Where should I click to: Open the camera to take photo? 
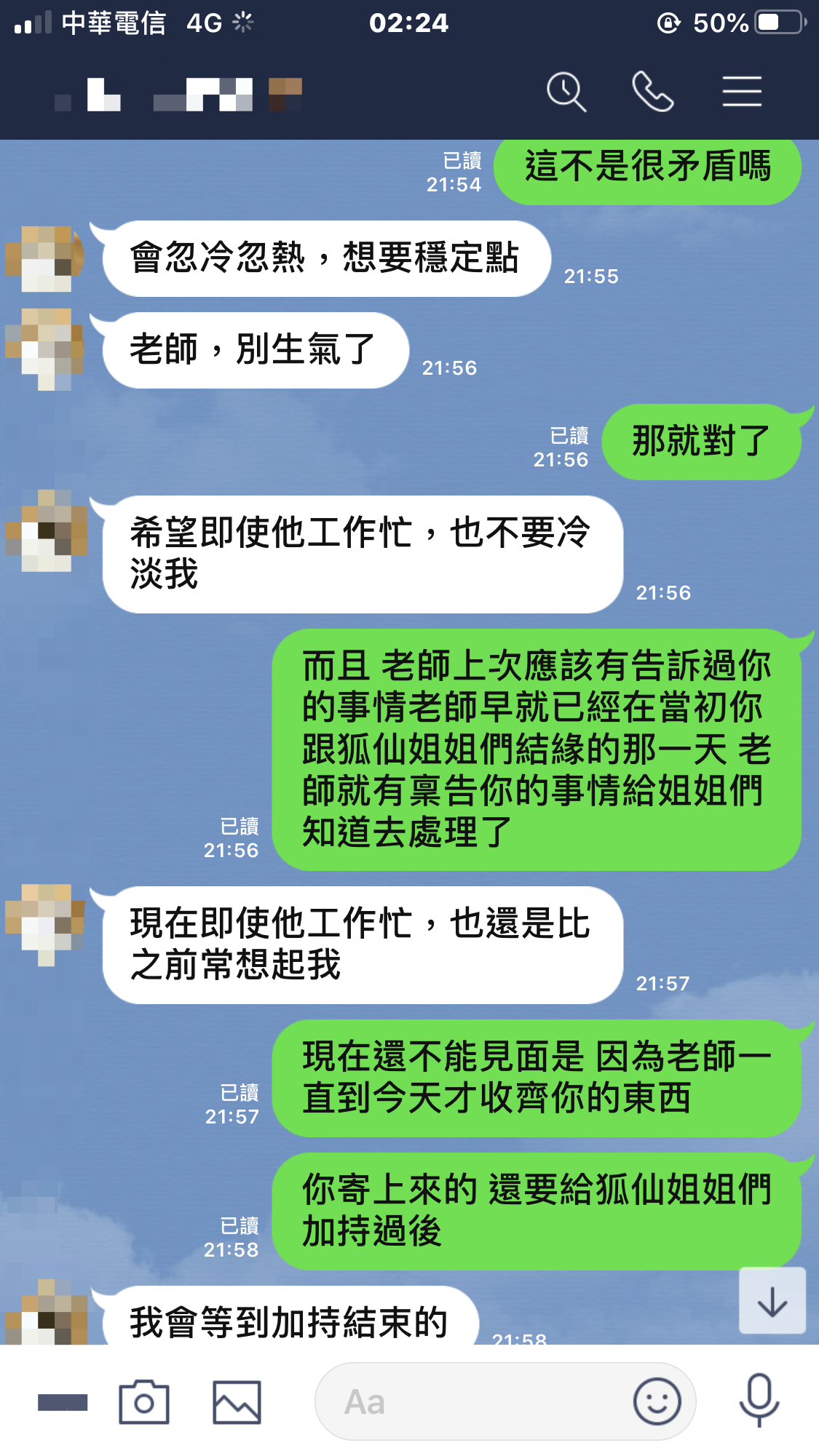(144, 1401)
